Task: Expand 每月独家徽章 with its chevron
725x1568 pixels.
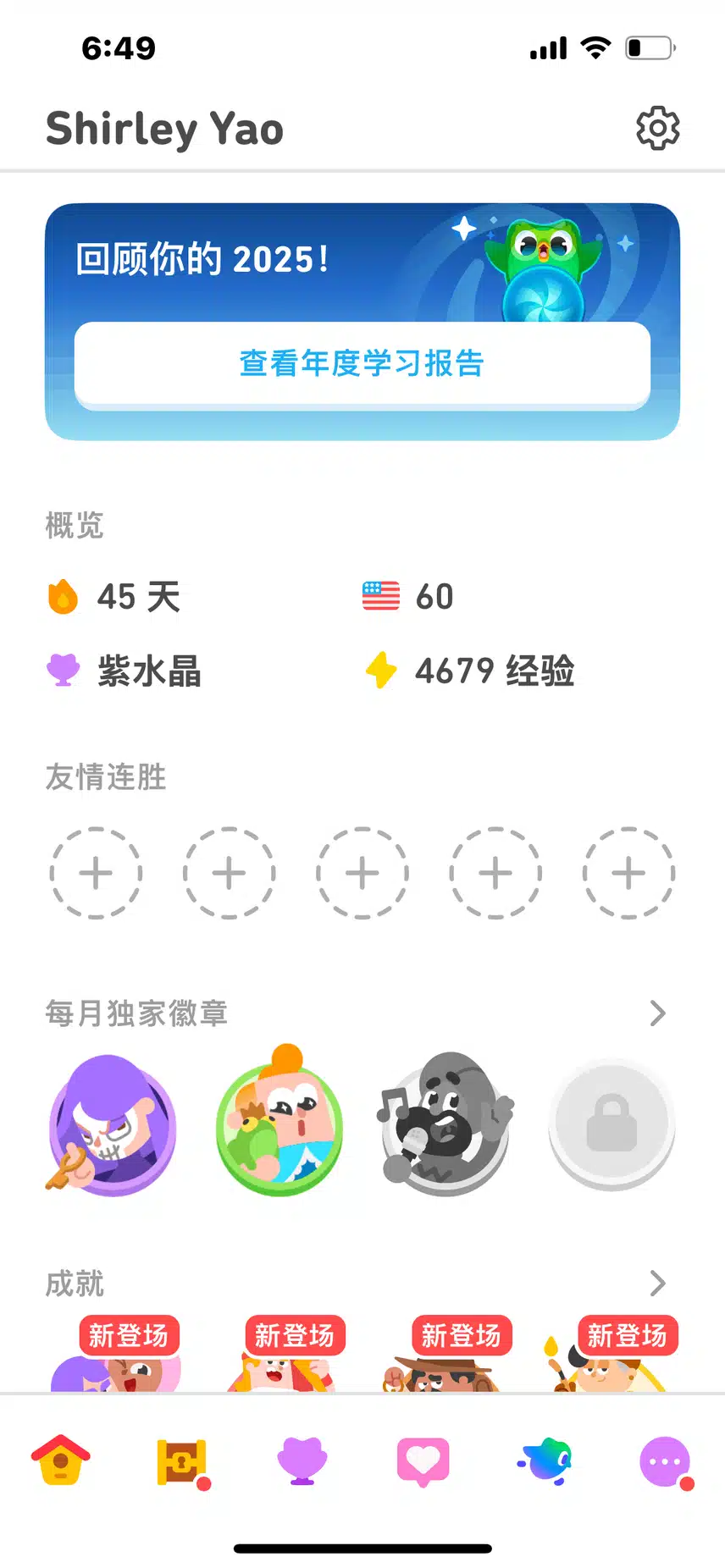Action: [x=657, y=1013]
